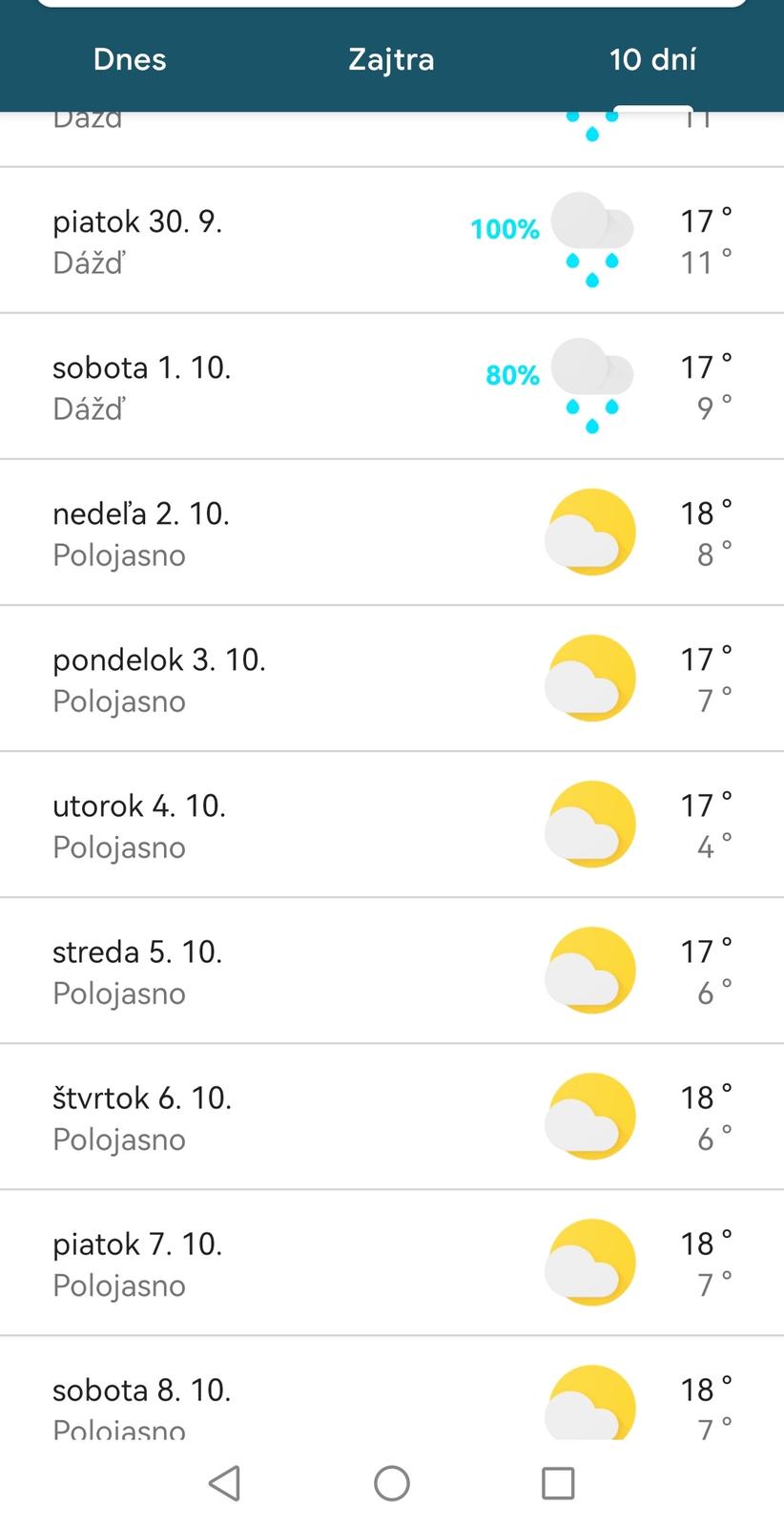View forecast for štvrtok 6. 10.
This screenshot has height=1527, width=784.
click(x=391, y=1117)
